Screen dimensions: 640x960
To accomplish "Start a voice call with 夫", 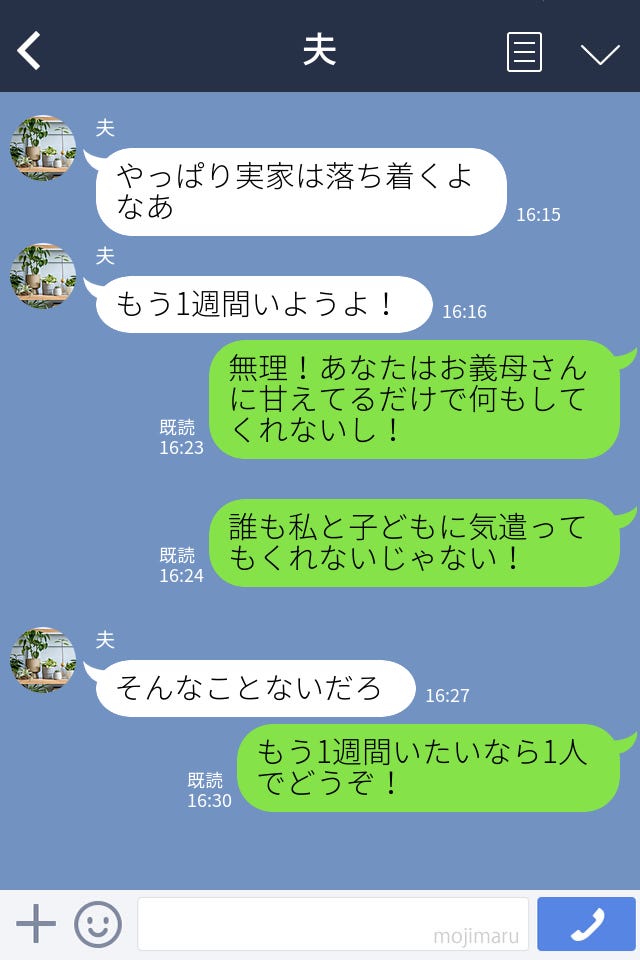I will coord(586,924).
